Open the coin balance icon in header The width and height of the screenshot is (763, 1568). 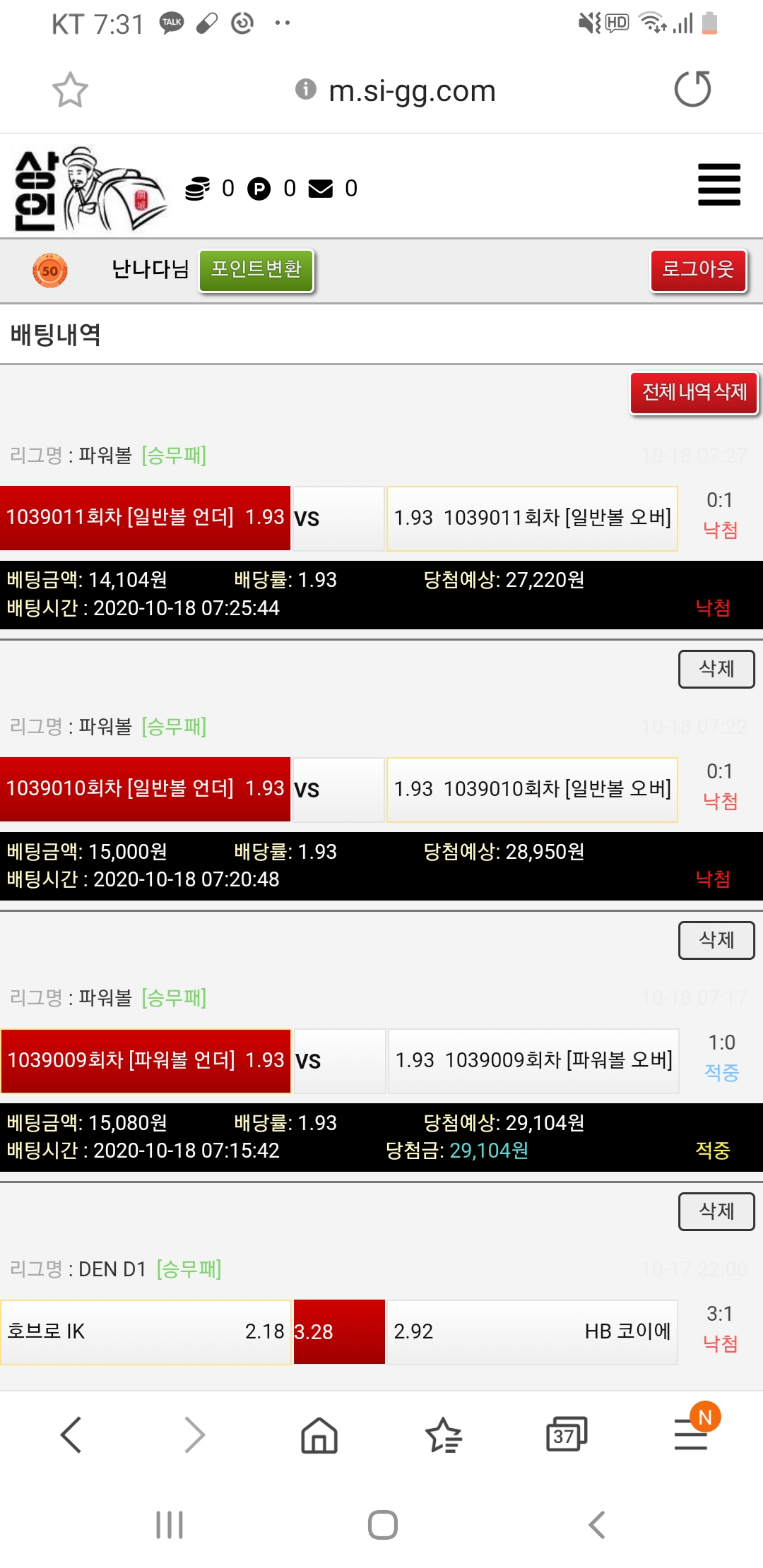click(198, 189)
